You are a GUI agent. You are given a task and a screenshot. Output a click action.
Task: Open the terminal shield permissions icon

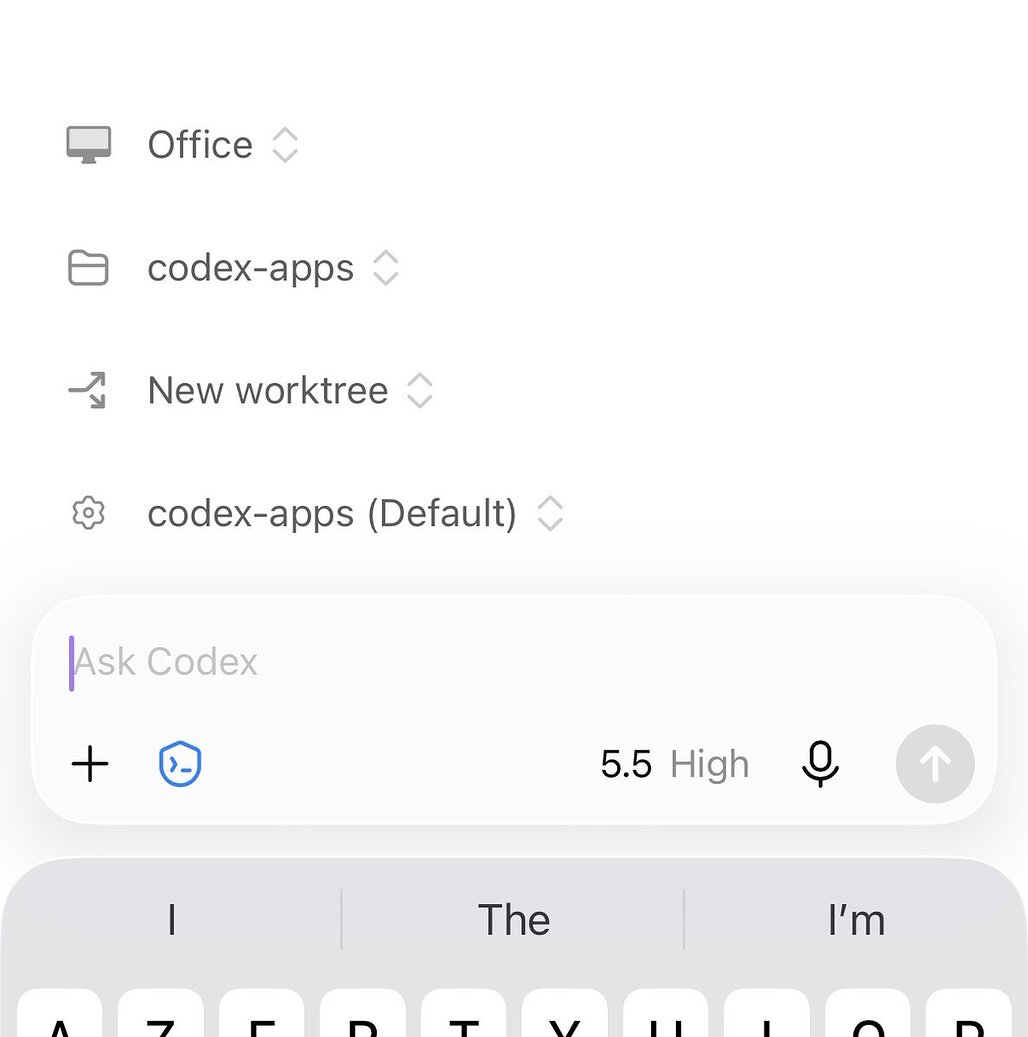coord(180,764)
